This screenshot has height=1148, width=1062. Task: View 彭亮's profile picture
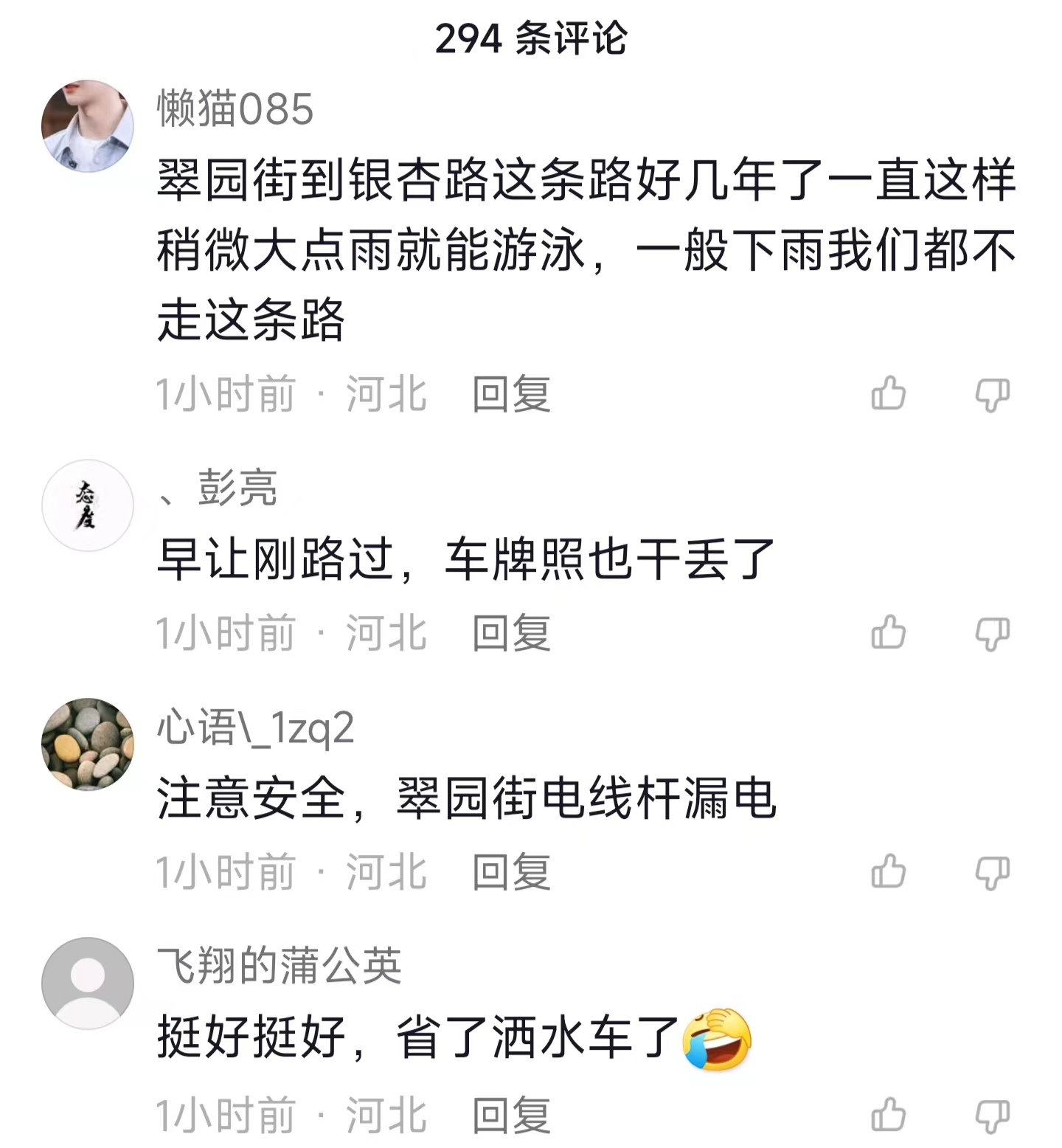pos(88,505)
